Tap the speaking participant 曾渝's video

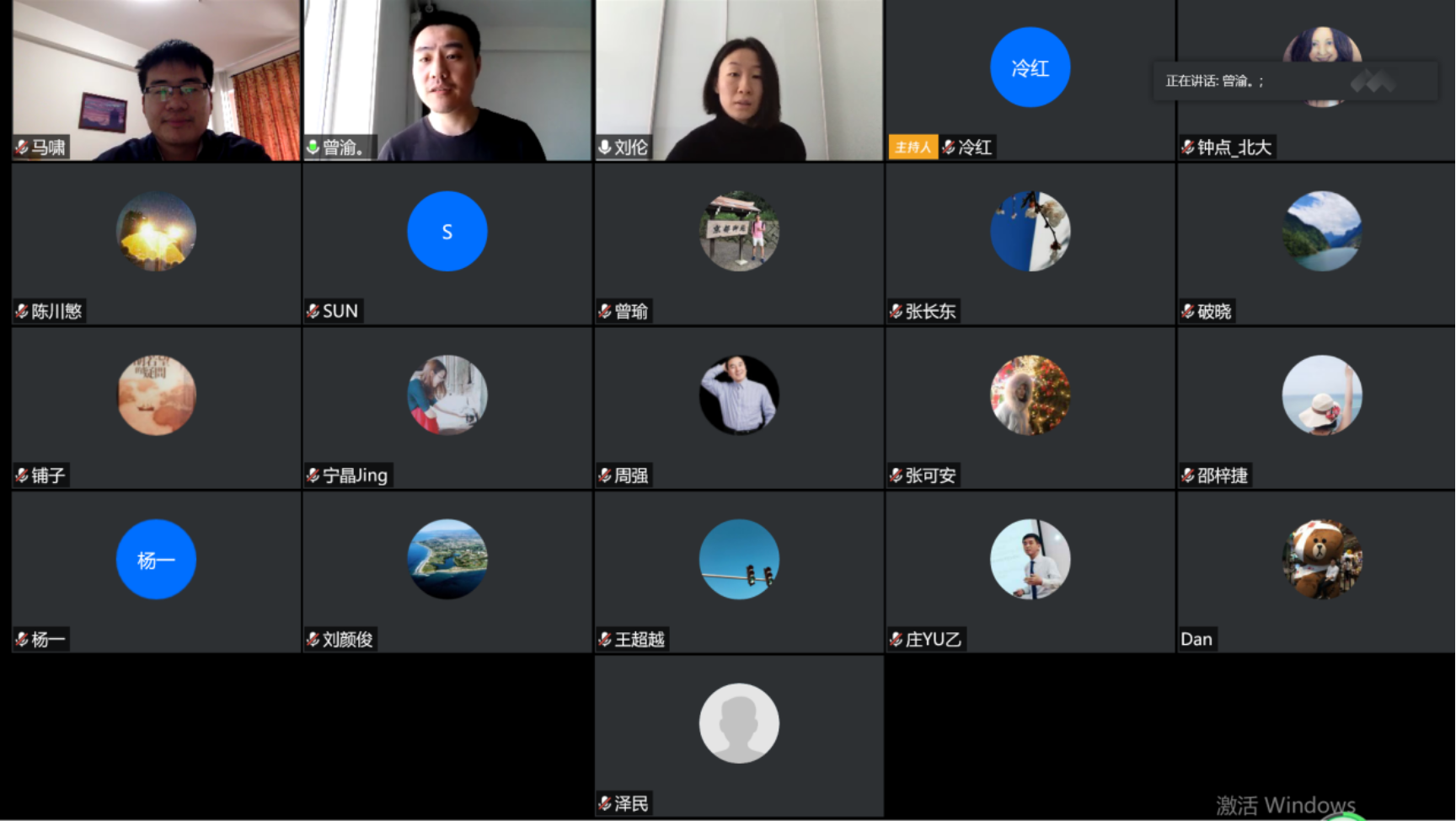click(x=447, y=80)
